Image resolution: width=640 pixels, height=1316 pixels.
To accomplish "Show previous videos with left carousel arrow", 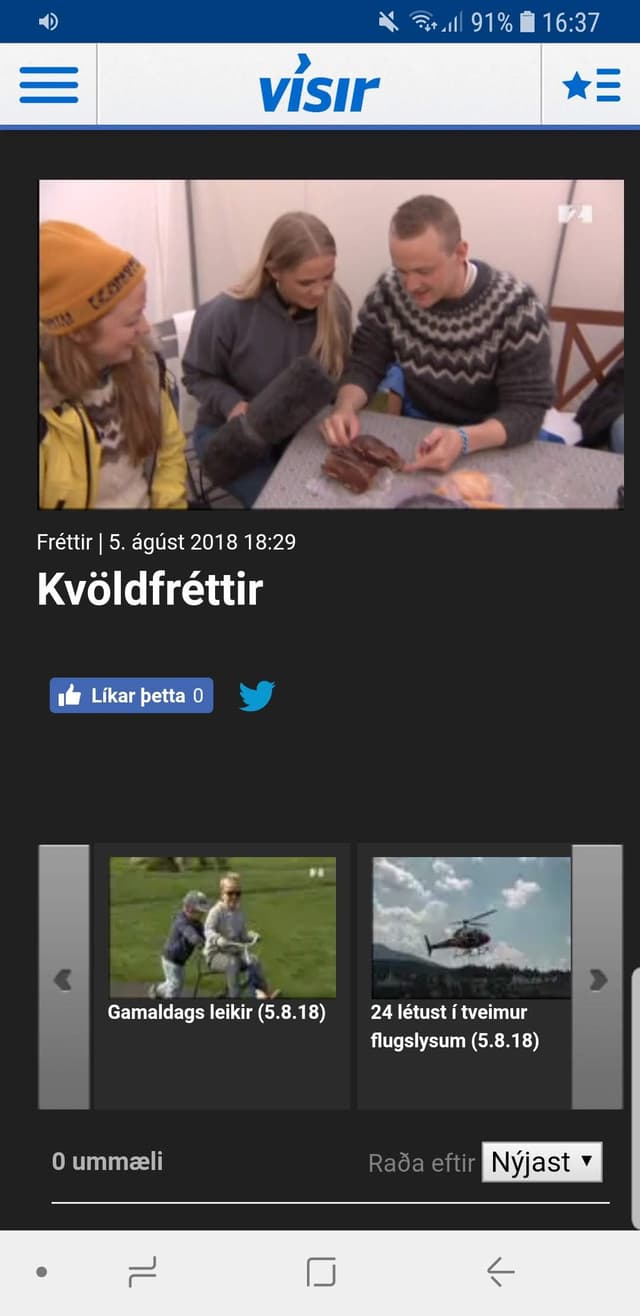I will coord(64,978).
